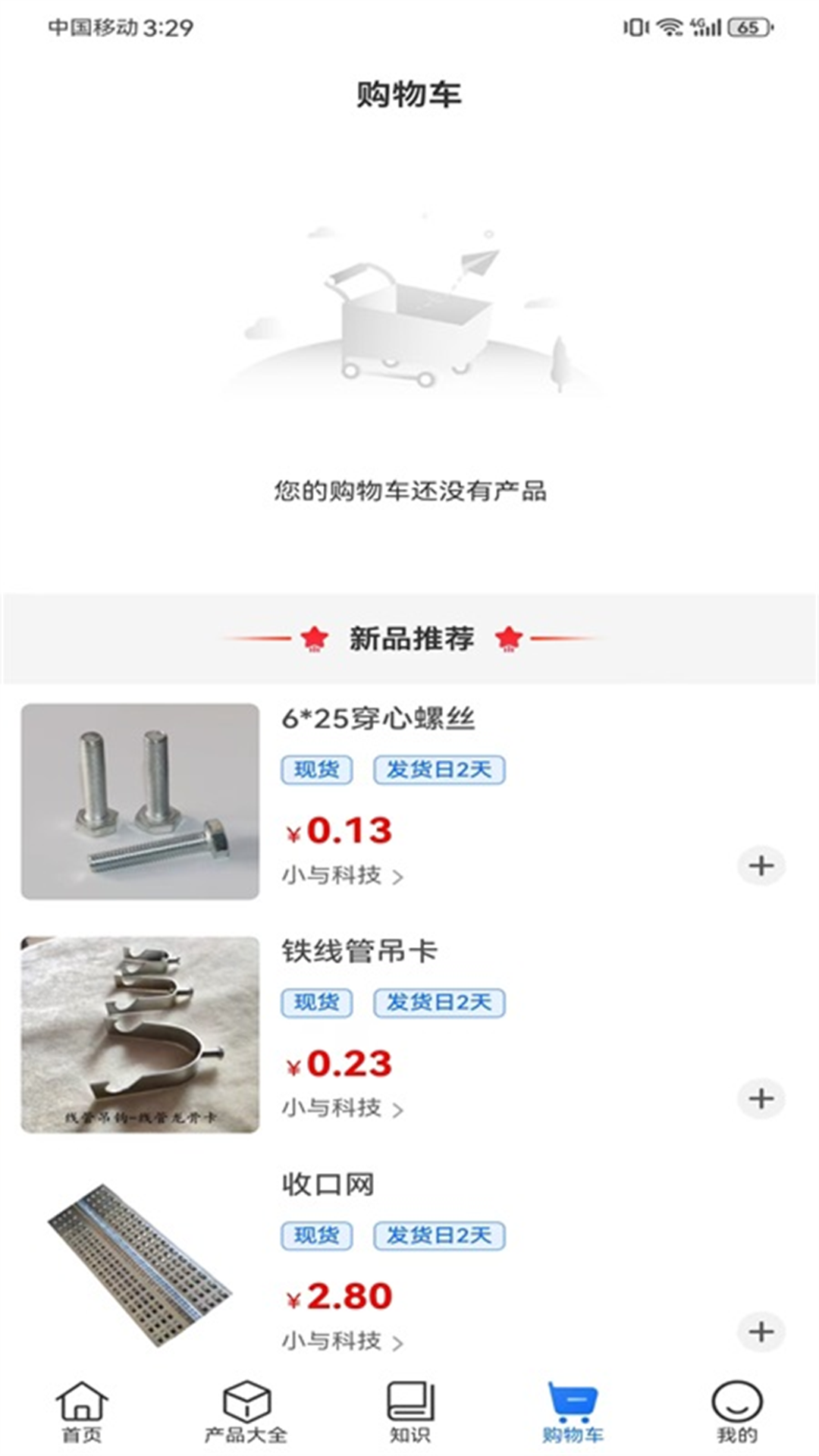The width and height of the screenshot is (819, 1456).
Task: Tap the plus icon beside 6*25穿心螺丝
Action: (761, 864)
